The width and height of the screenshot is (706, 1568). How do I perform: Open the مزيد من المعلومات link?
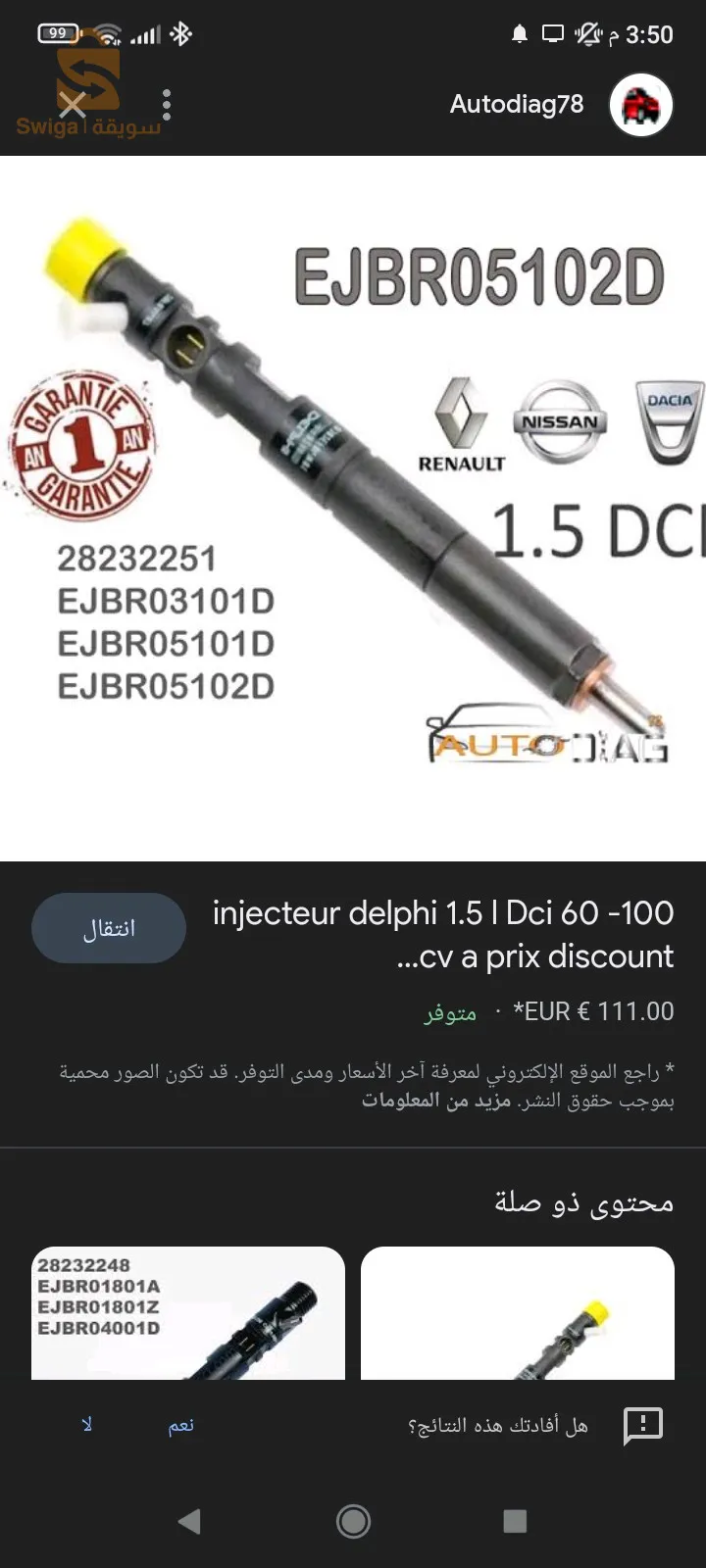click(x=436, y=1101)
